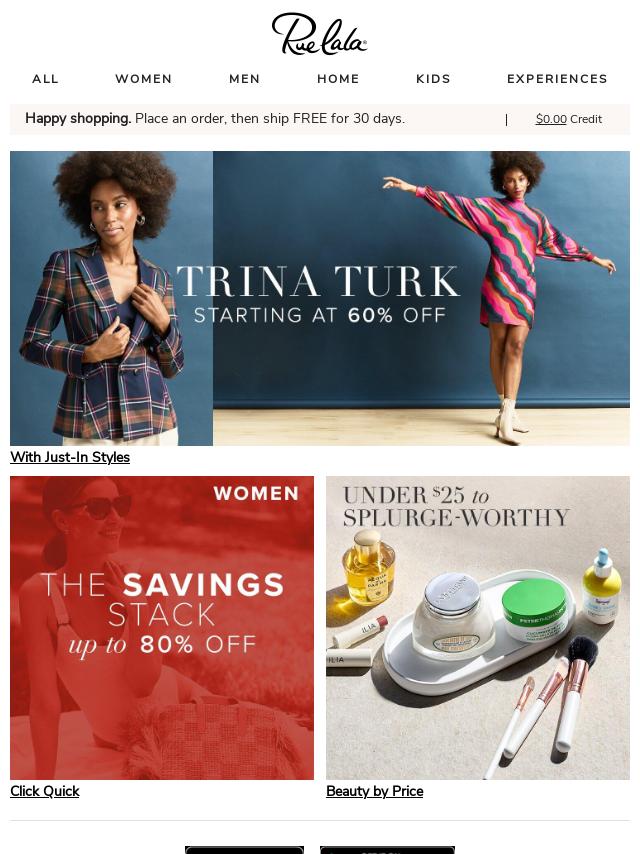640x854 pixels.
Task: Follow the With Just-In Styles link
Action: coord(70,457)
